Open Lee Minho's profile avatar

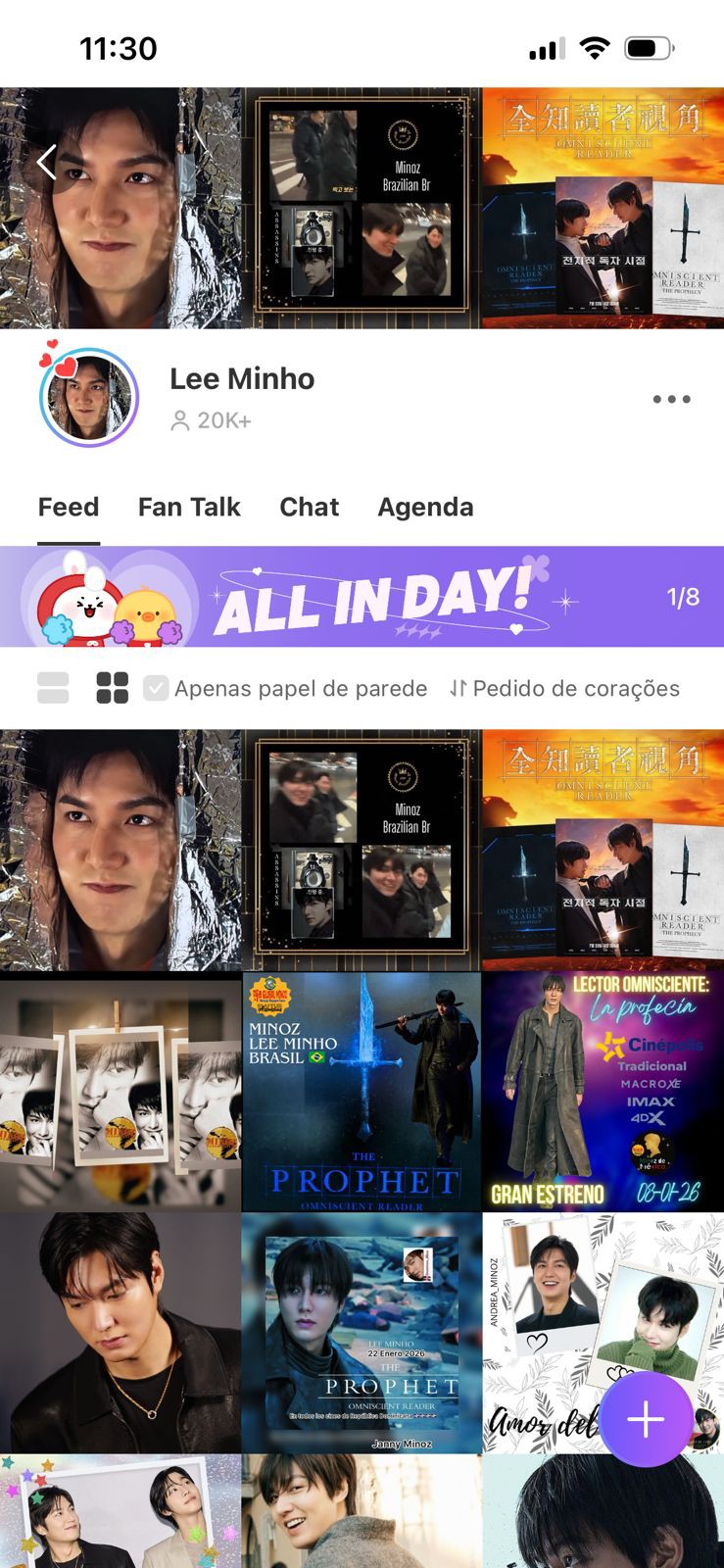click(x=89, y=398)
